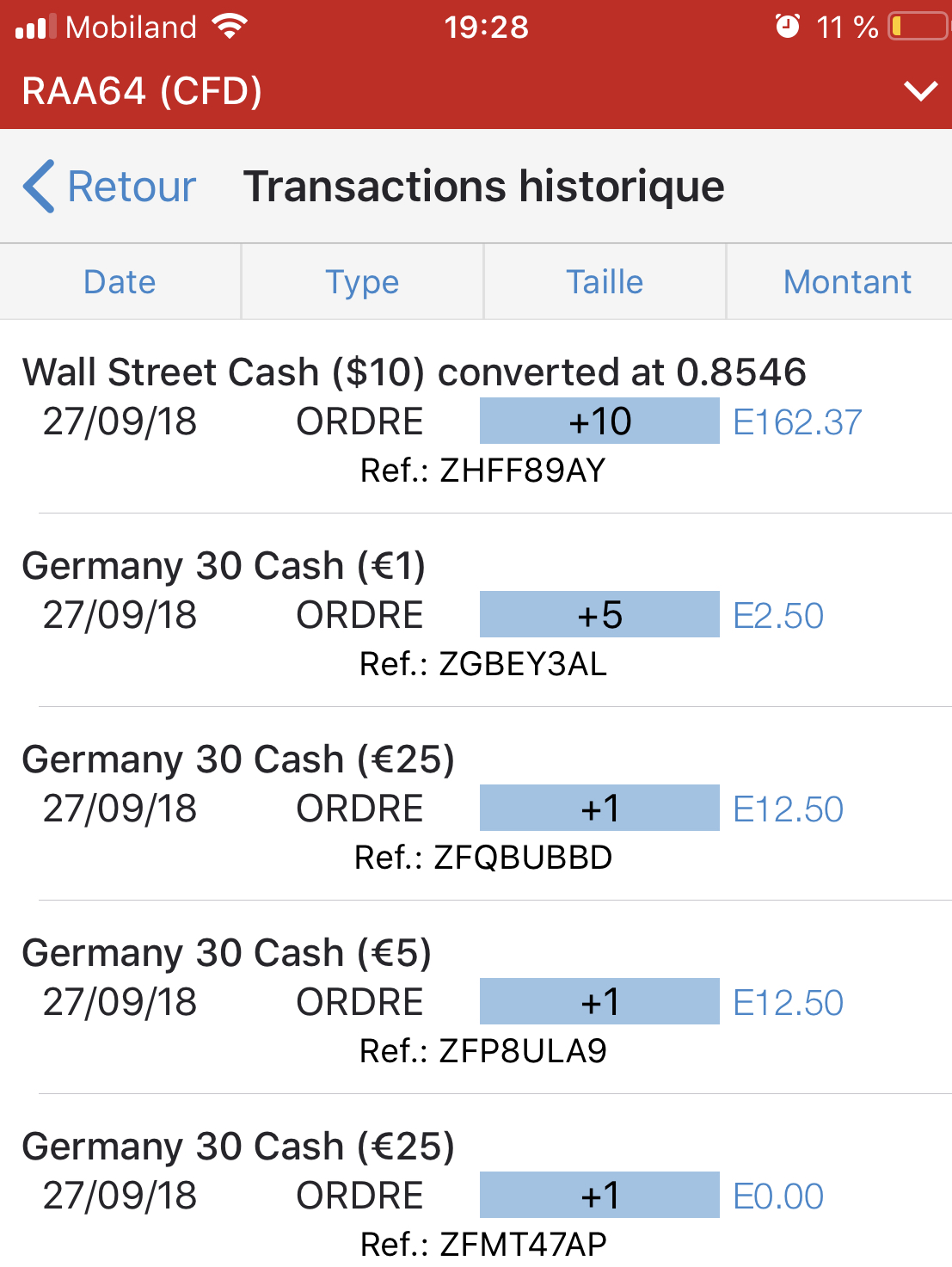
Task: Expand the RAA64 (CFD) account dropdown
Action: (920, 91)
